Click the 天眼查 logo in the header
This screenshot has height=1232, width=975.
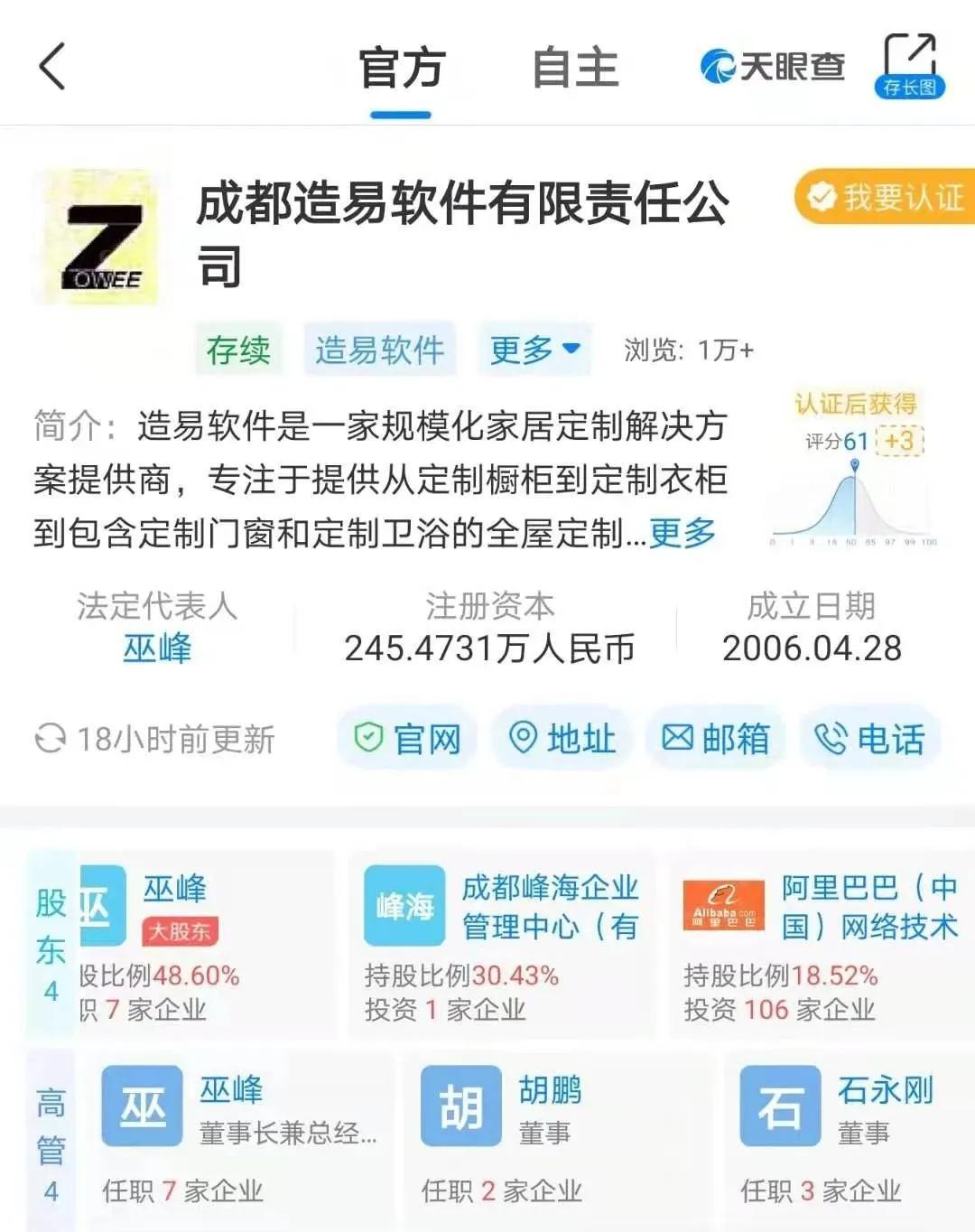[x=774, y=66]
